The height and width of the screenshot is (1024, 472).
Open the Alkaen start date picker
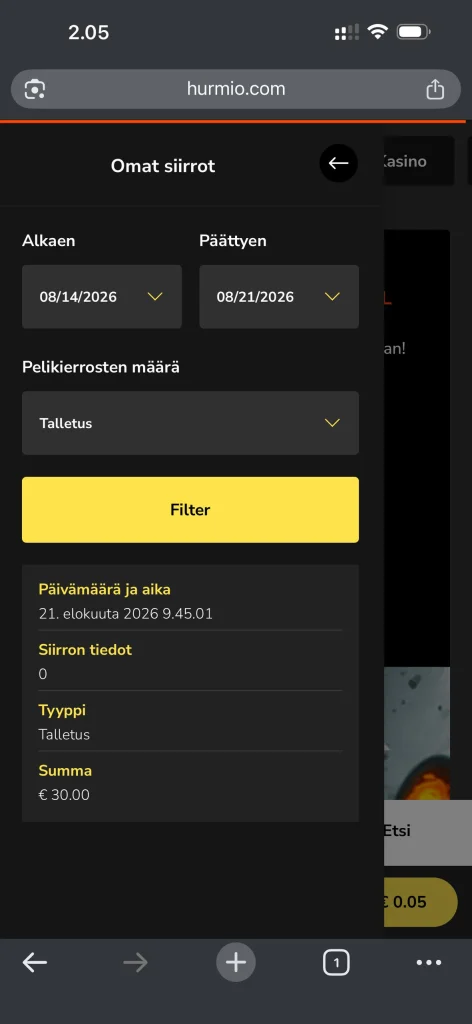(x=102, y=296)
